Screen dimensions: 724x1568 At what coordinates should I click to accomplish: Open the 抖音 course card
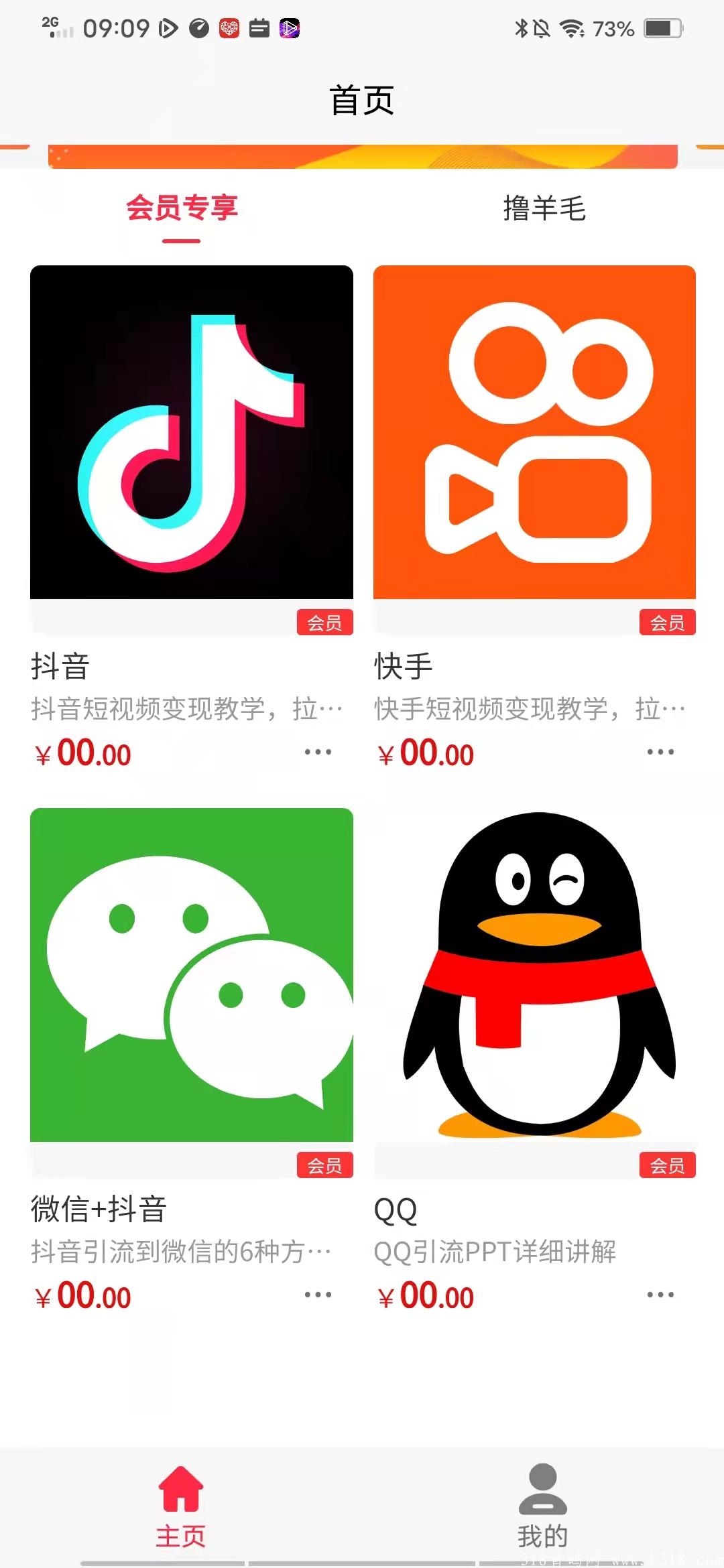(192, 432)
